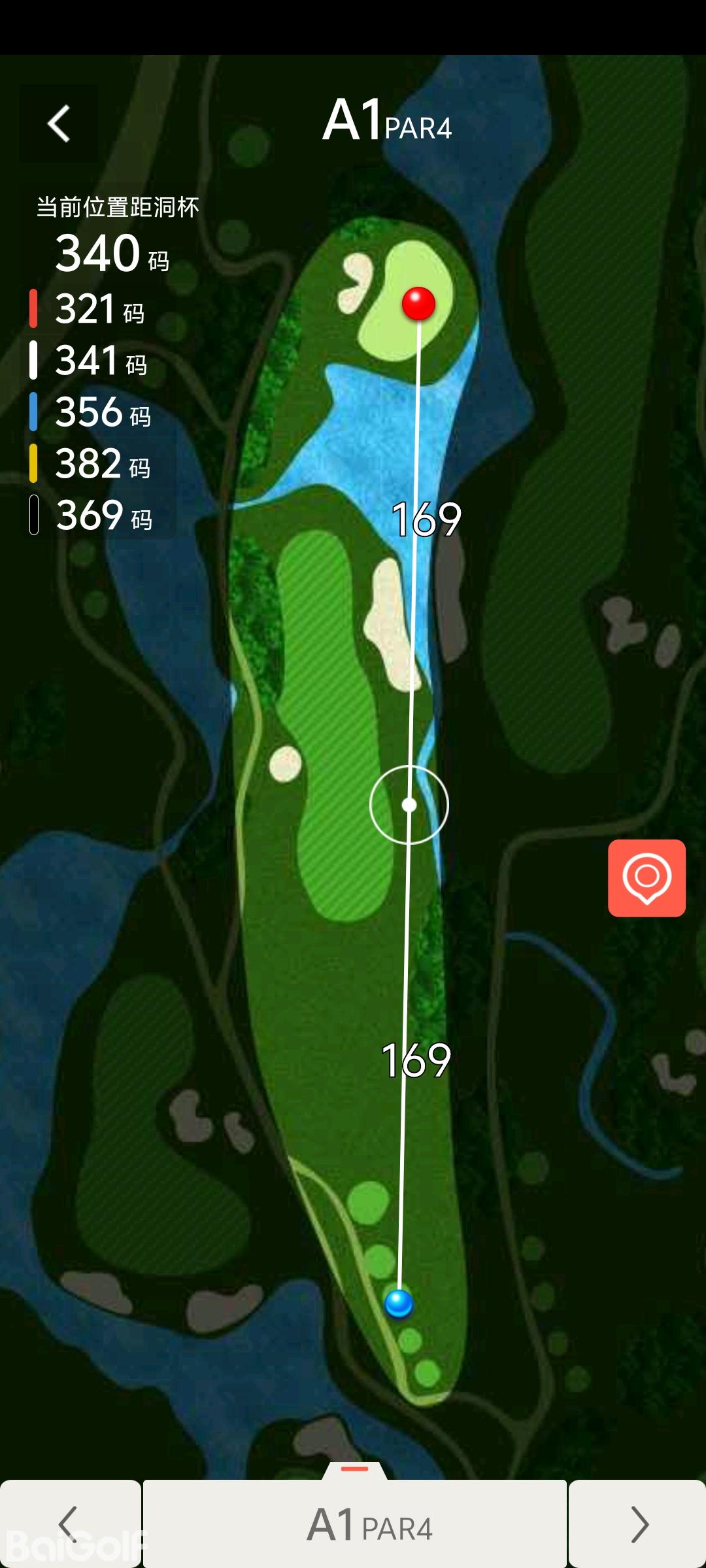The height and width of the screenshot is (1568, 706).
Task: Tap the red location pin button
Action: (647, 877)
